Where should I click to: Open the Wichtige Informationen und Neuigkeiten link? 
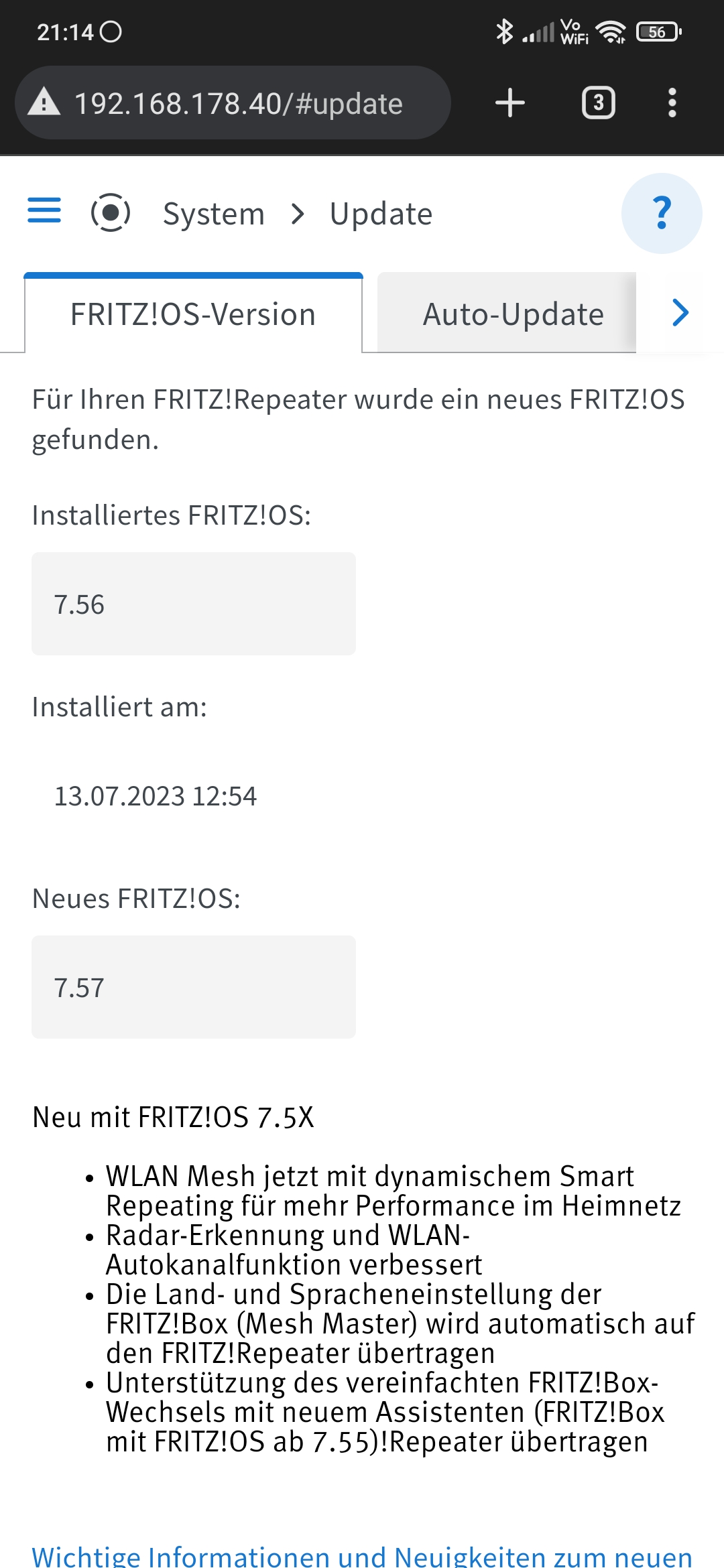point(362,1555)
